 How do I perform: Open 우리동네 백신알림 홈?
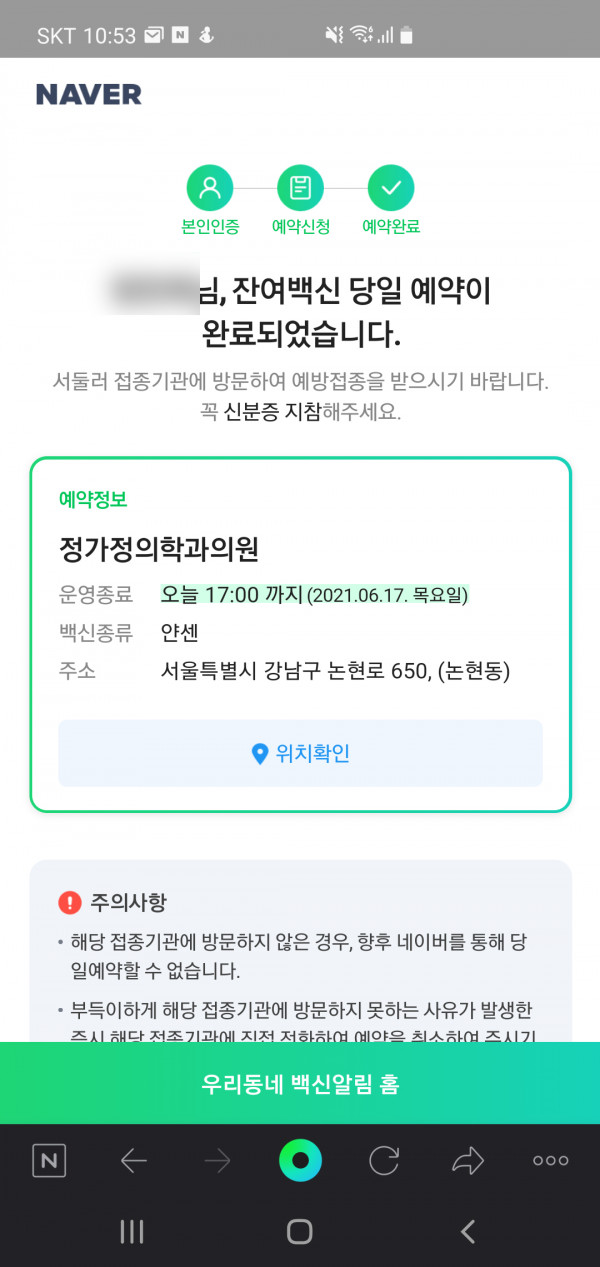tap(300, 1084)
